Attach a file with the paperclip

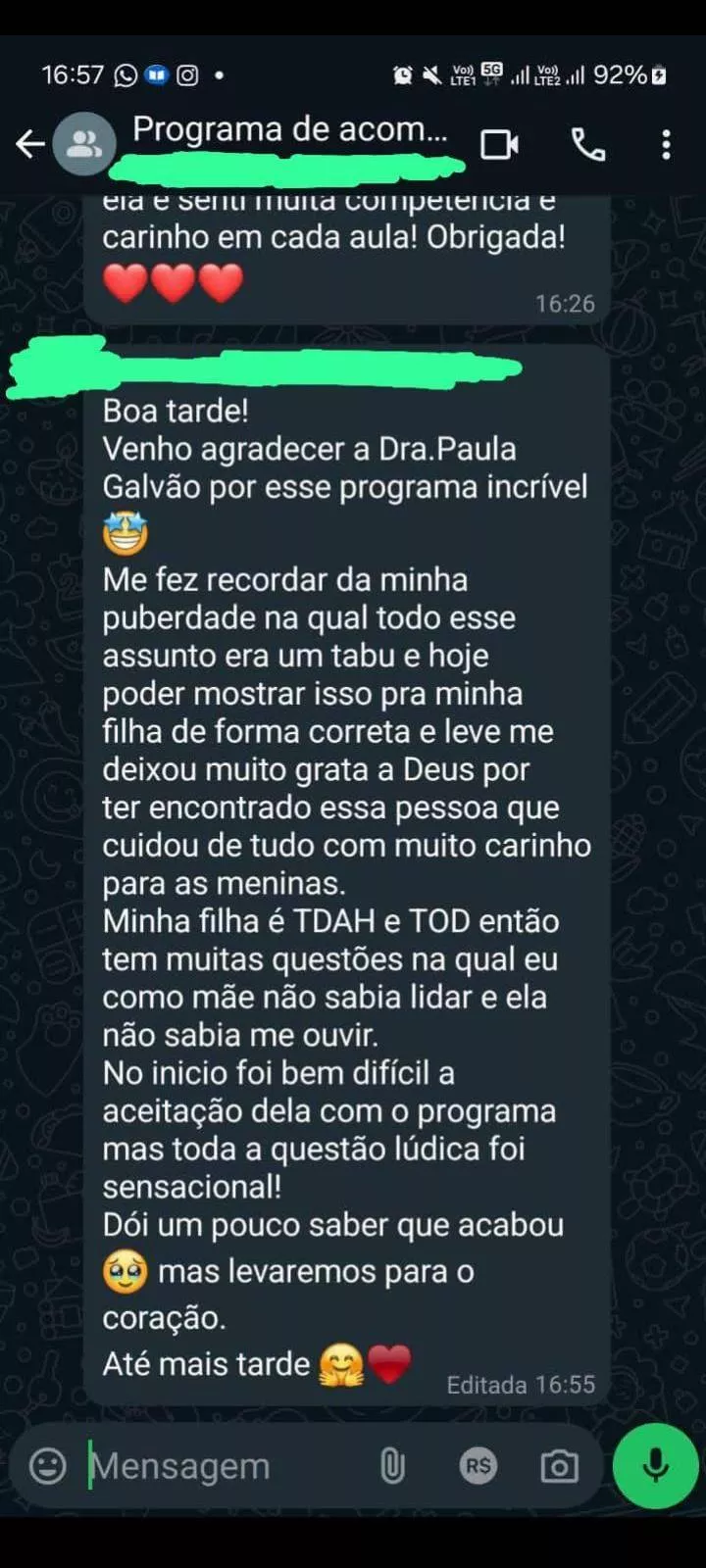pos(392,1466)
